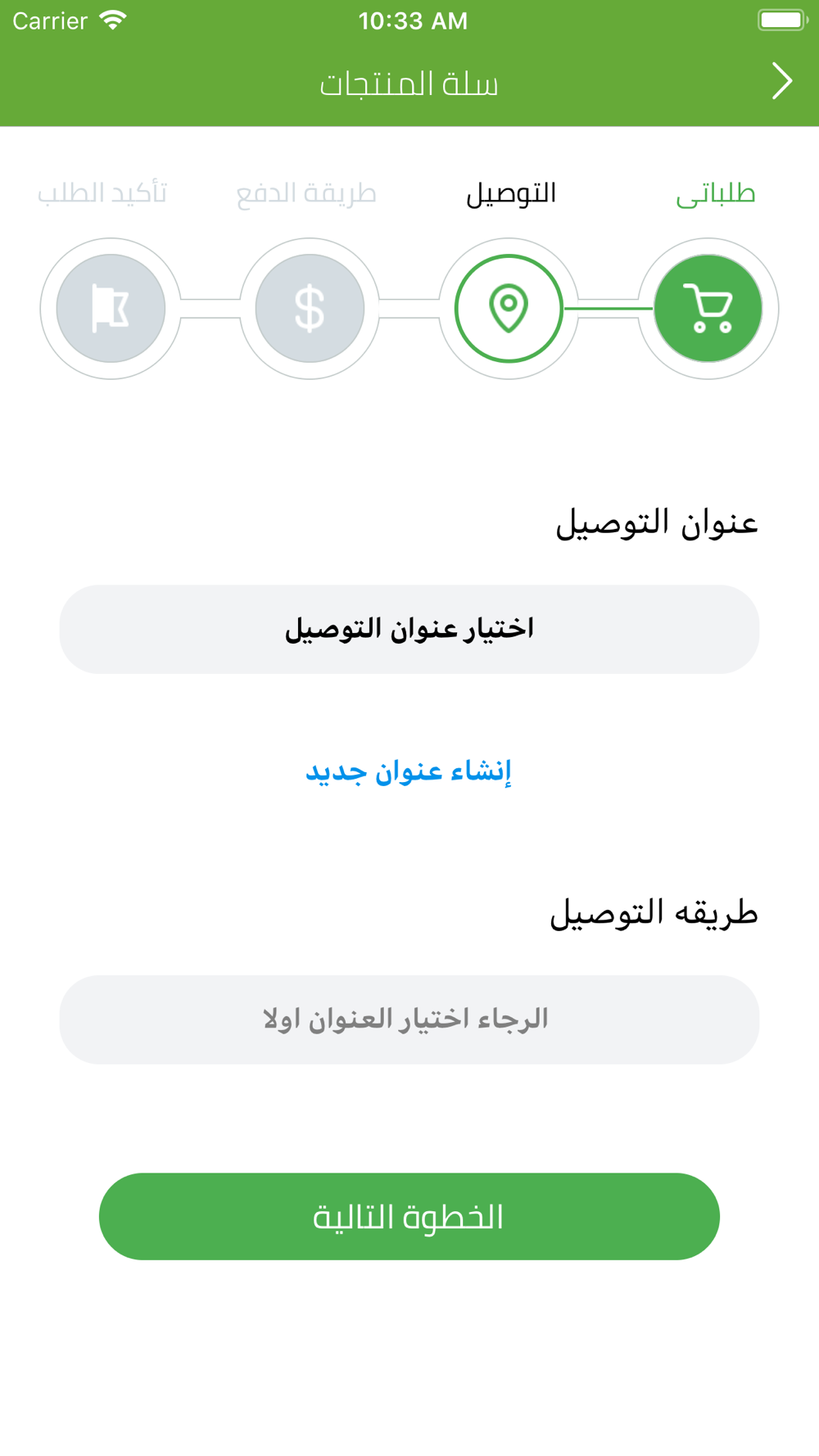Image resolution: width=819 pixels, height=1456 pixels.
Task: Select the location pin step (التوصيل)
Action: click(509, 309)
